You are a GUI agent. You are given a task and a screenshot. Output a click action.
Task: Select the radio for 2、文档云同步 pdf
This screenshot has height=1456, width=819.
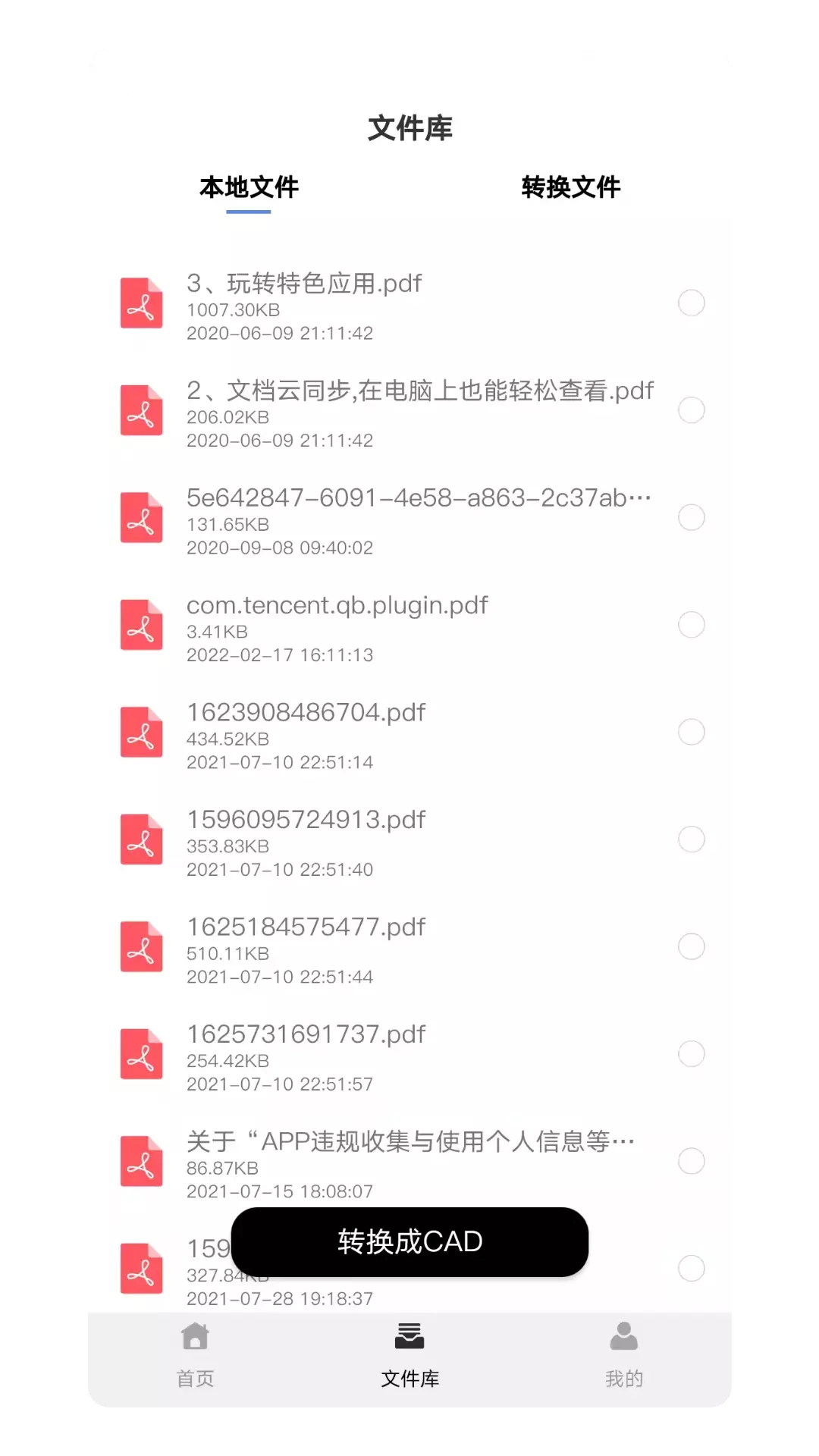[x=691, y=410]
